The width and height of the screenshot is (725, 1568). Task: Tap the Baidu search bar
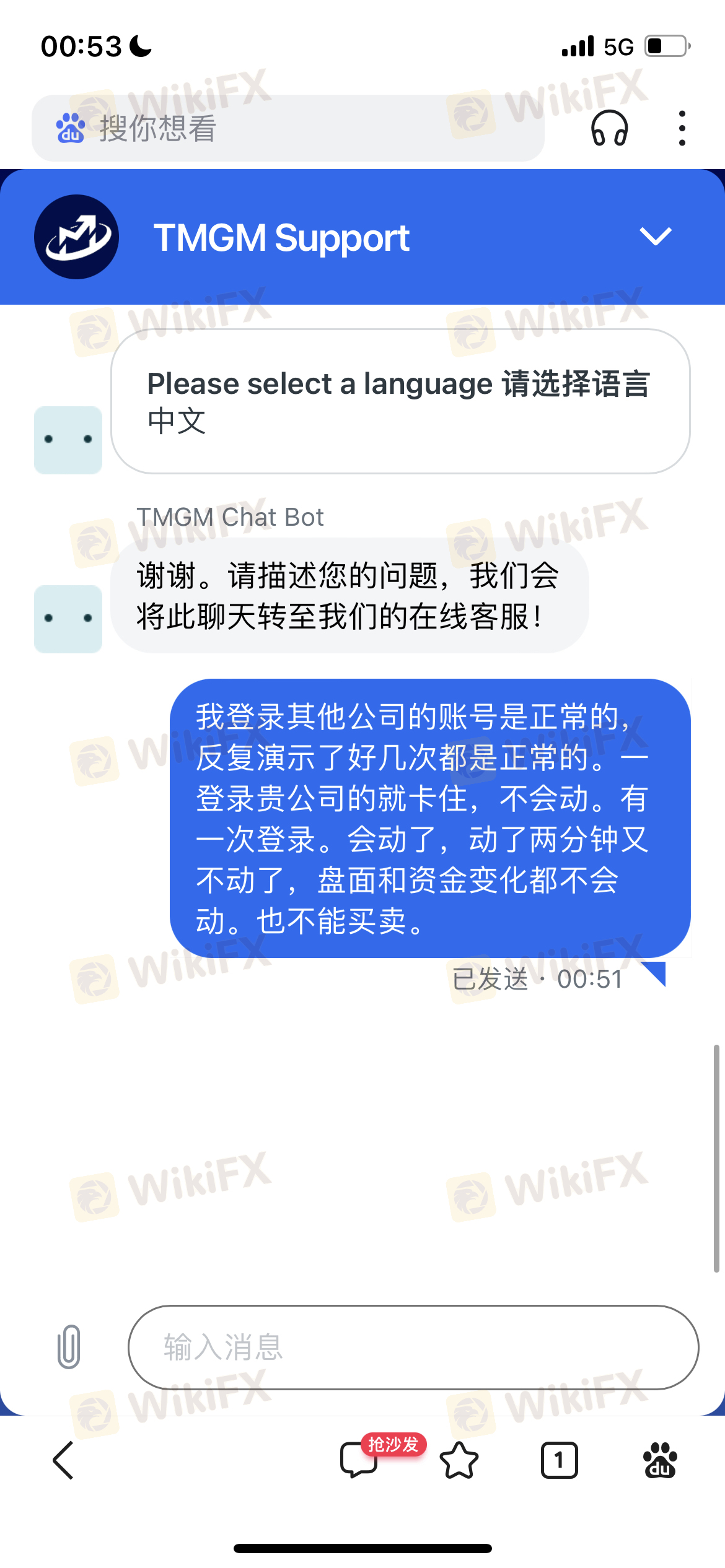coord(288,128)
